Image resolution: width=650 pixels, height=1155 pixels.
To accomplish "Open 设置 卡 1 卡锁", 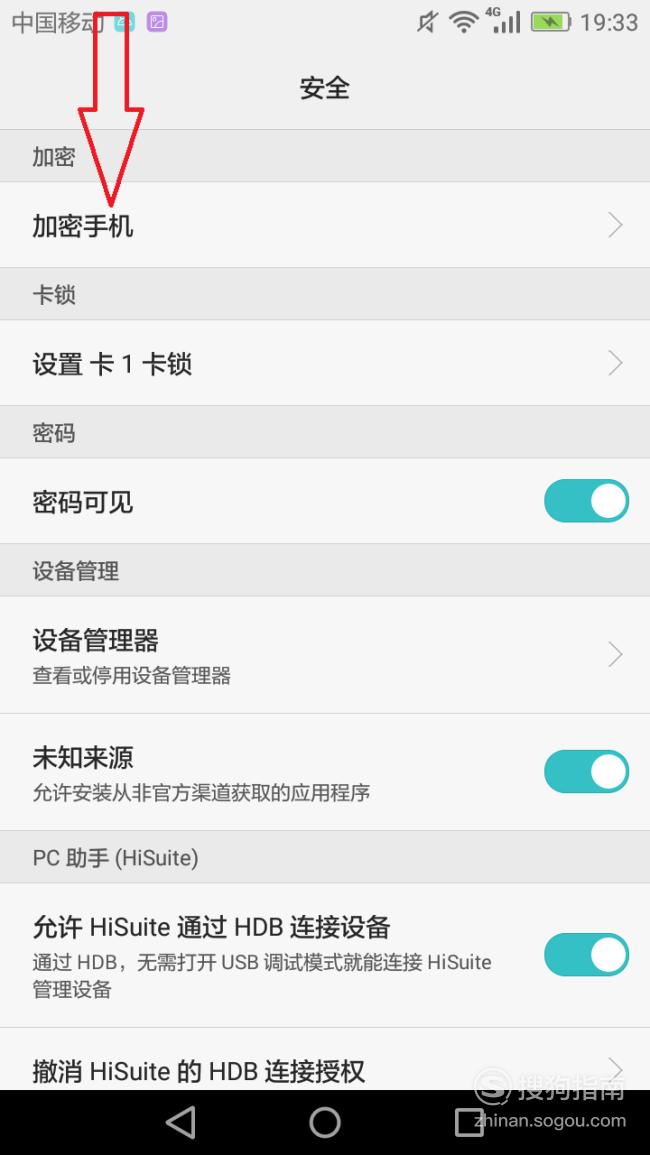I will [x=325, y=363].
